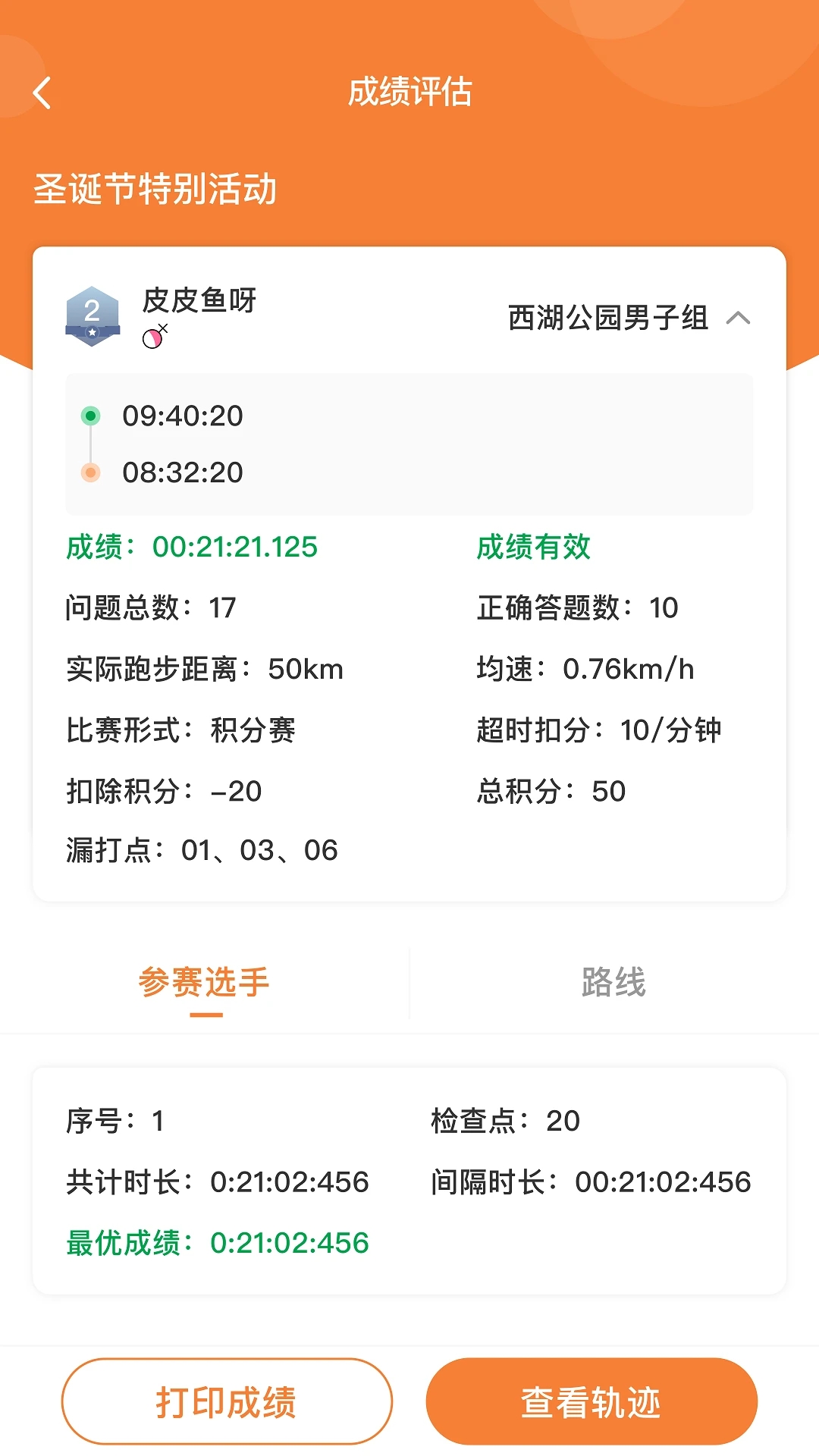Viewport: 819px width, 1456px height.
Task: Tap the back arrow to leave 成绩评估
Action: tap(41, 93)
